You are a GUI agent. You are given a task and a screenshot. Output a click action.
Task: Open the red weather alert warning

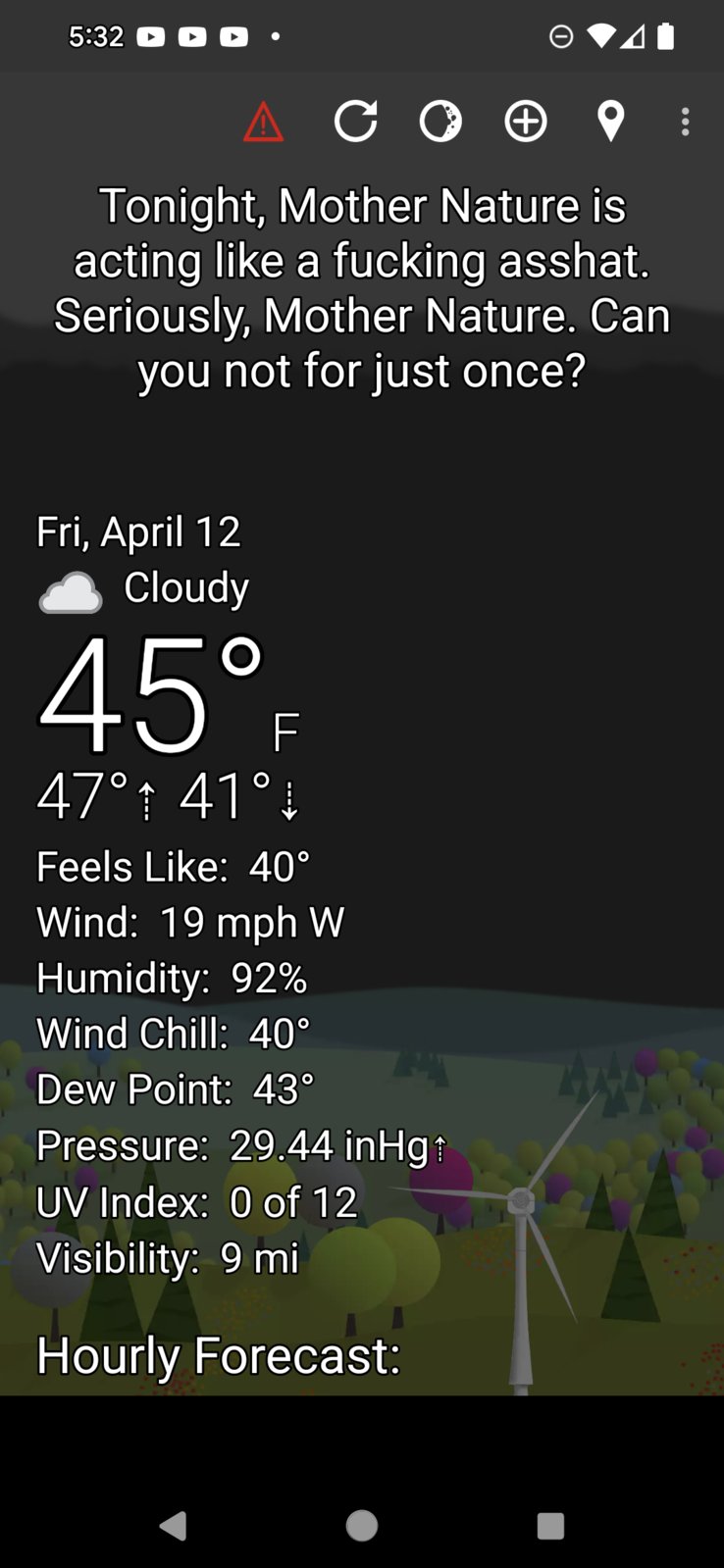click(x=263, y=123)
